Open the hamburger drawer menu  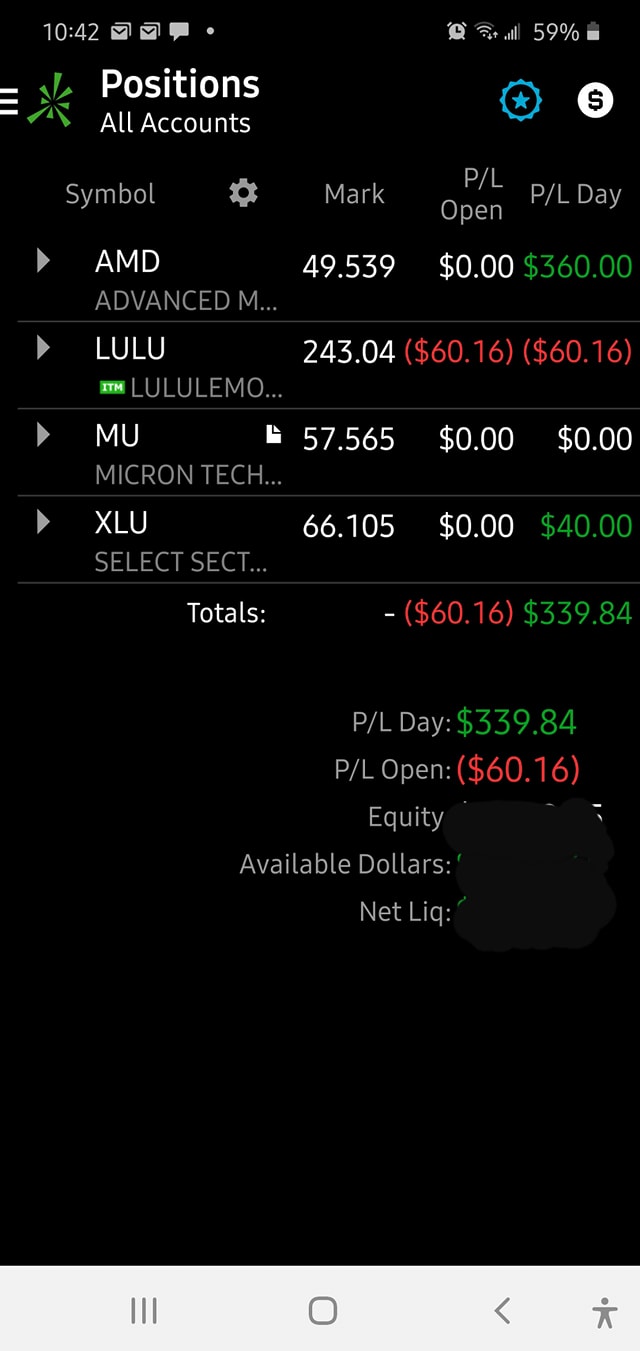pos(10,102)
